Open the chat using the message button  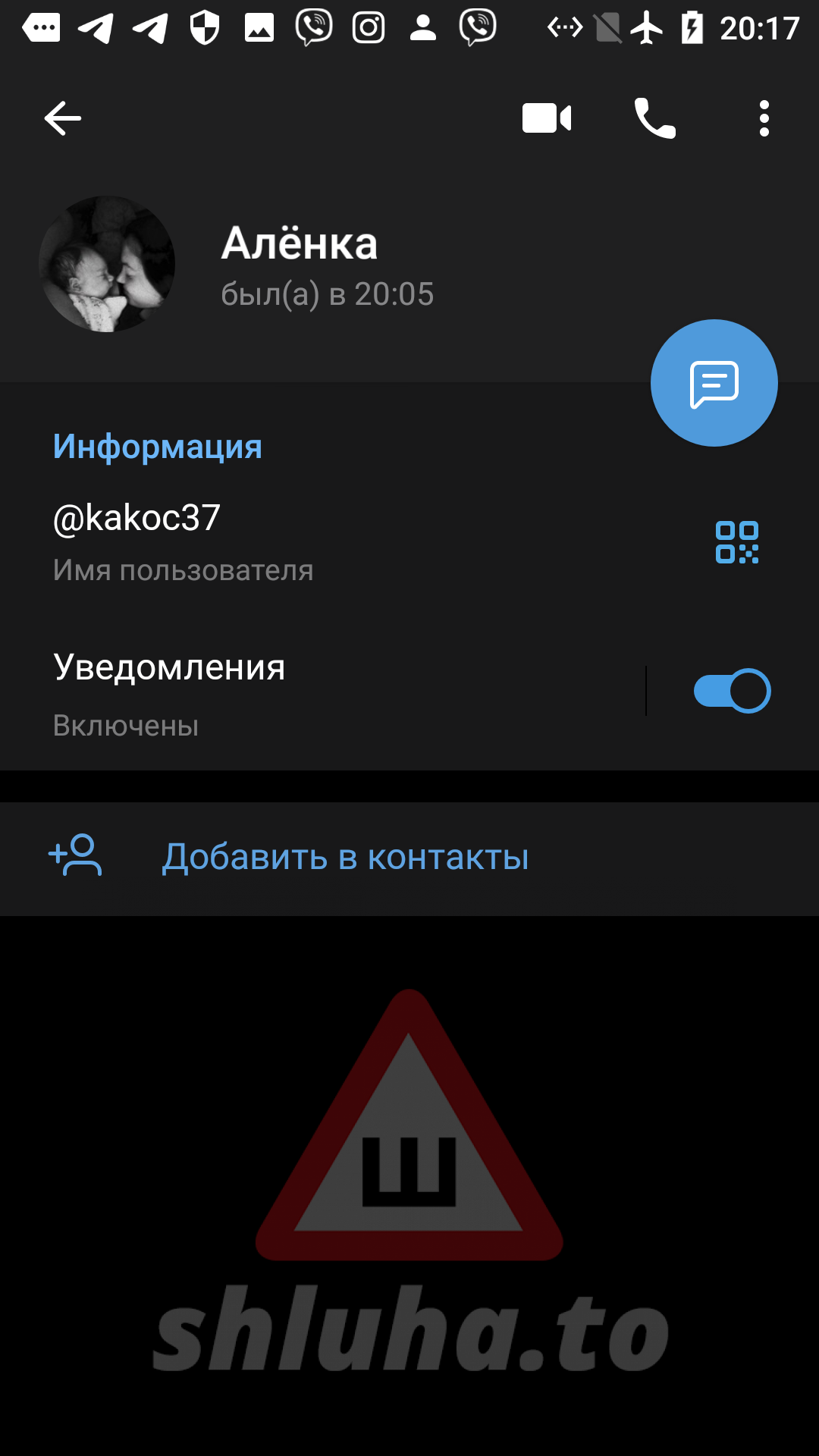coord(714,383)
